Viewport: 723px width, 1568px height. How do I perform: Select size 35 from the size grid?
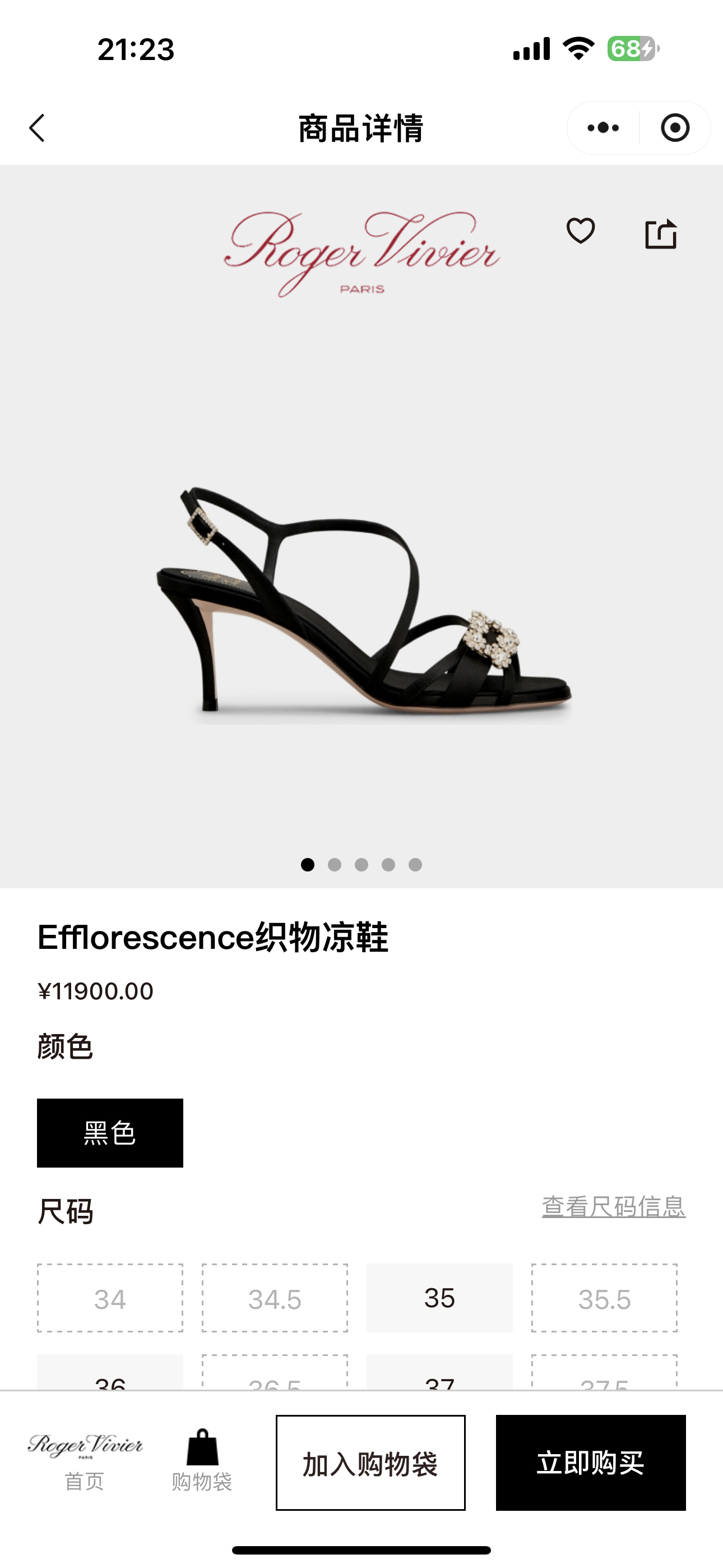point(439,1298)
